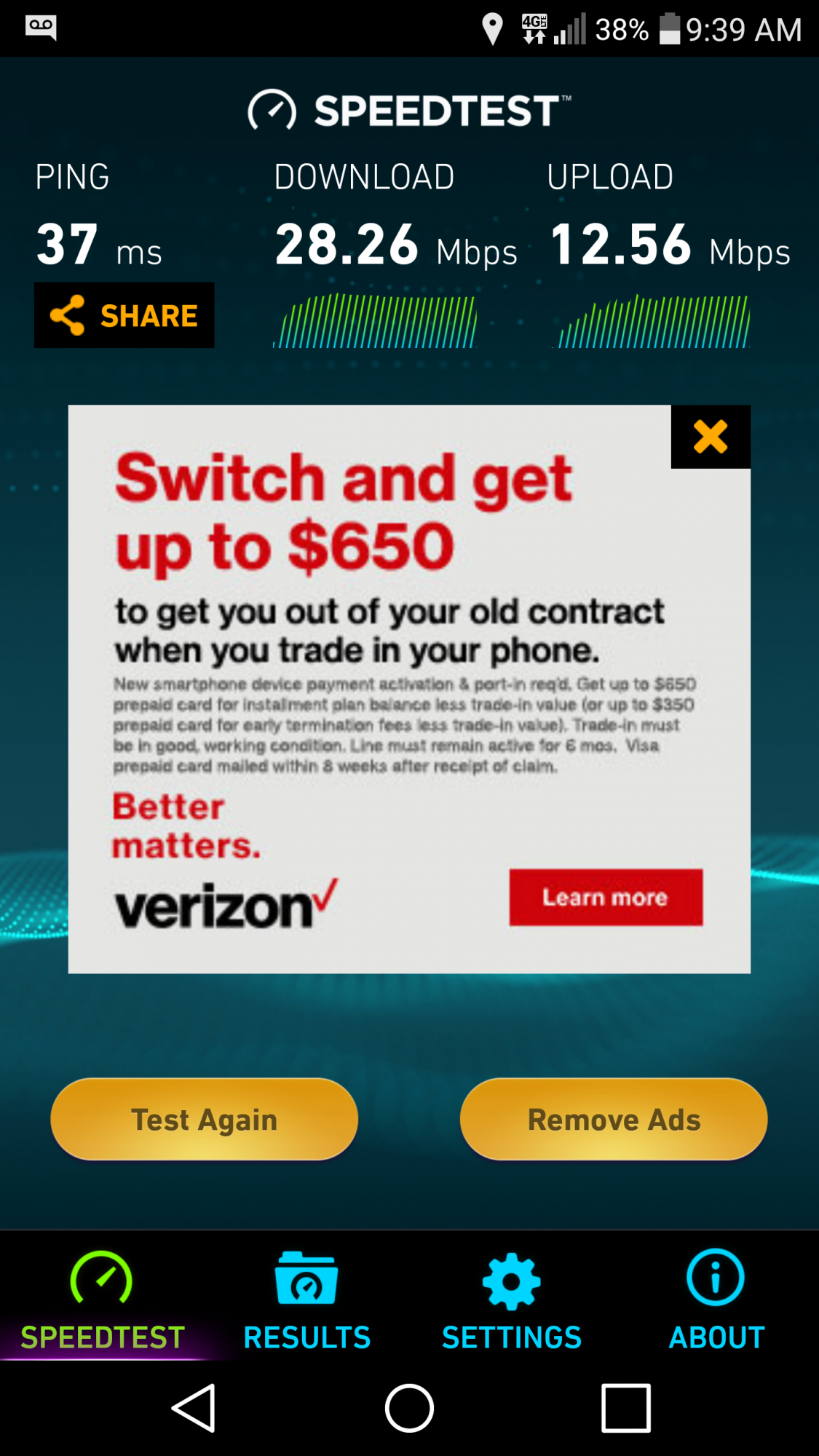Close the Verizon ad banner
Viewport: 819px width, 1456px height.
coord(710,437)
